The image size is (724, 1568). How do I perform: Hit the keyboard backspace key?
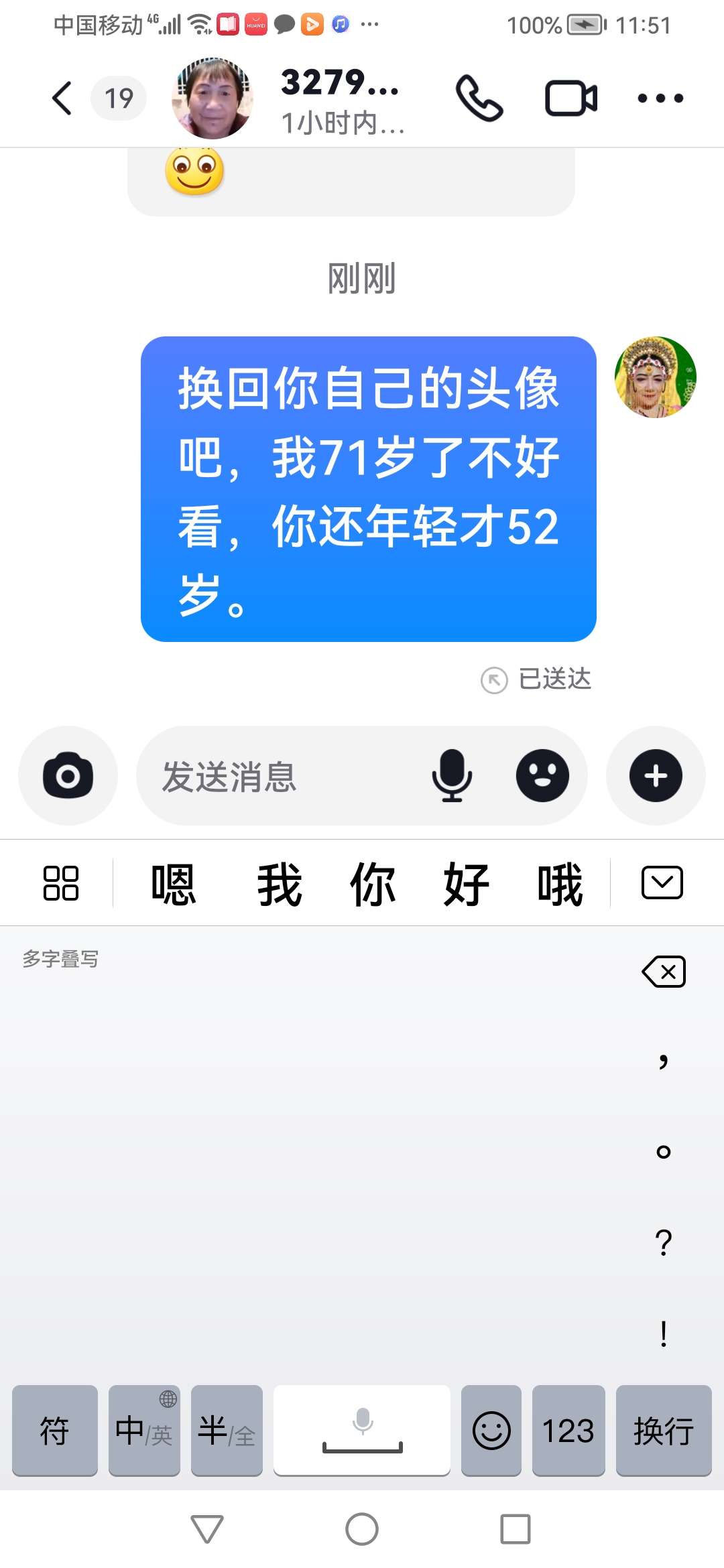[664, 972]
